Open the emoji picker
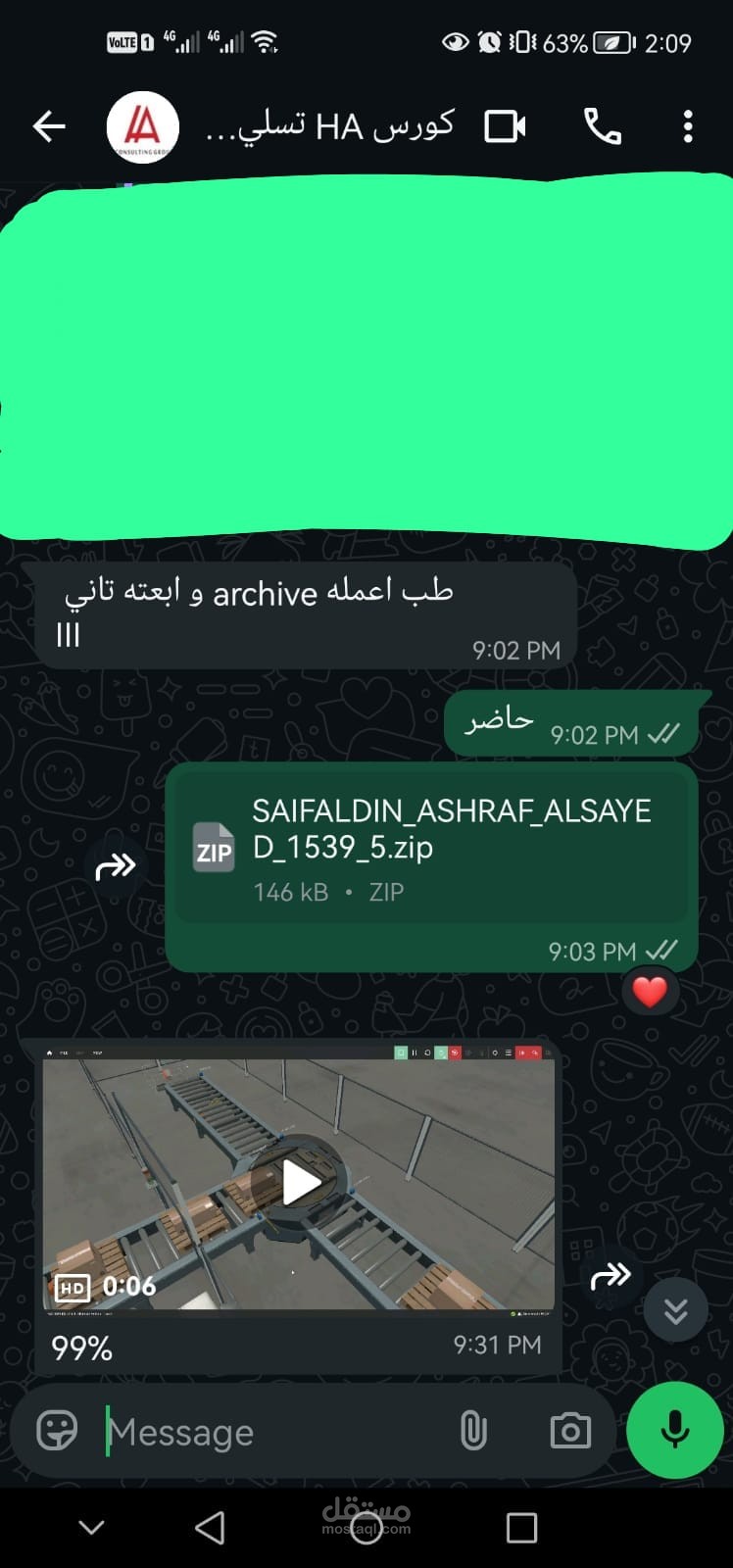Image resolution: width=733 pixels, height=1568 pixels. click(x=57, y=1431)
